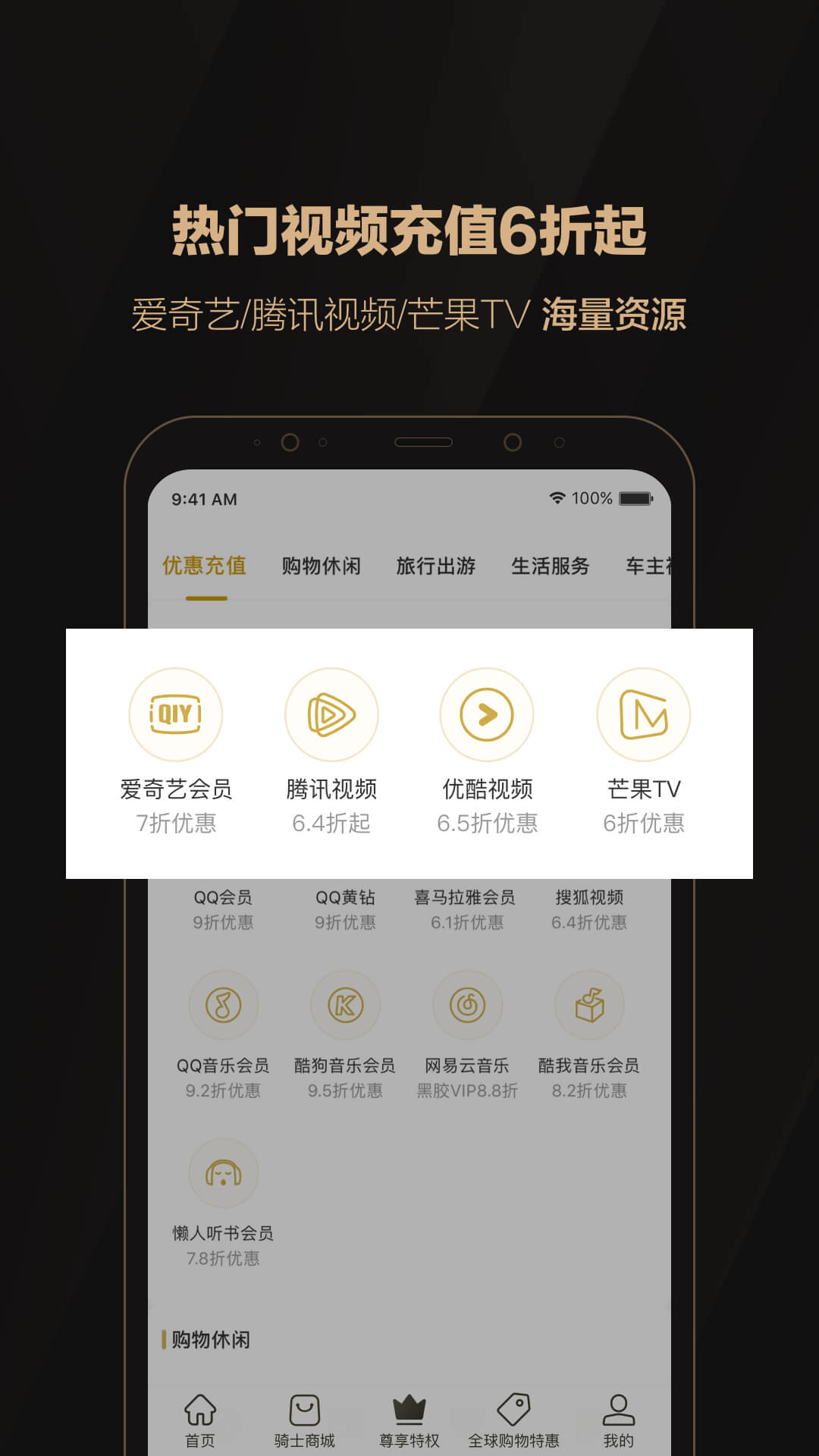Tap the 芒果TV icon

[643, 714]
